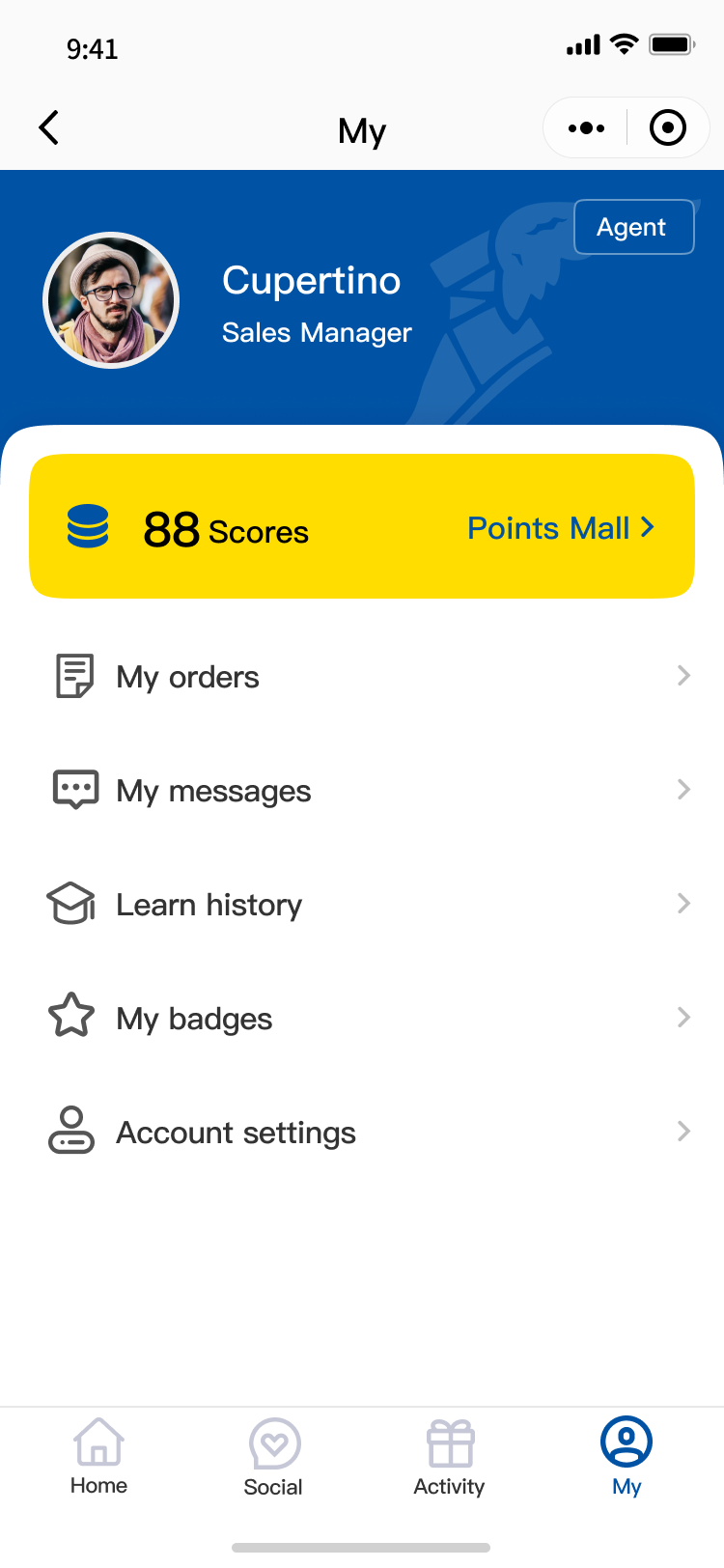Select the My tab

click(627, 1457)
